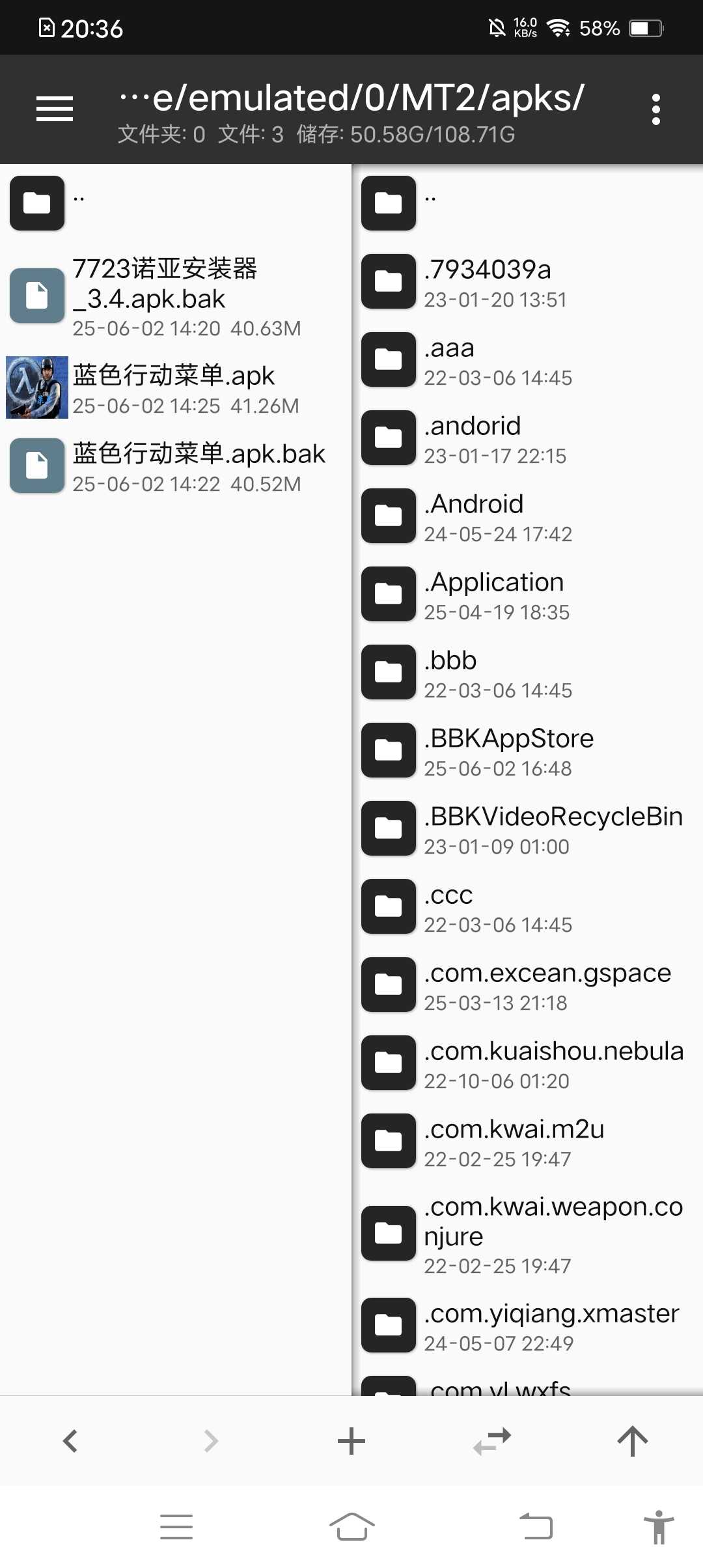The width and height of the screenshot is (703, 1568).
Task: Tap the plus button to create new
Action: point(351,1441)
